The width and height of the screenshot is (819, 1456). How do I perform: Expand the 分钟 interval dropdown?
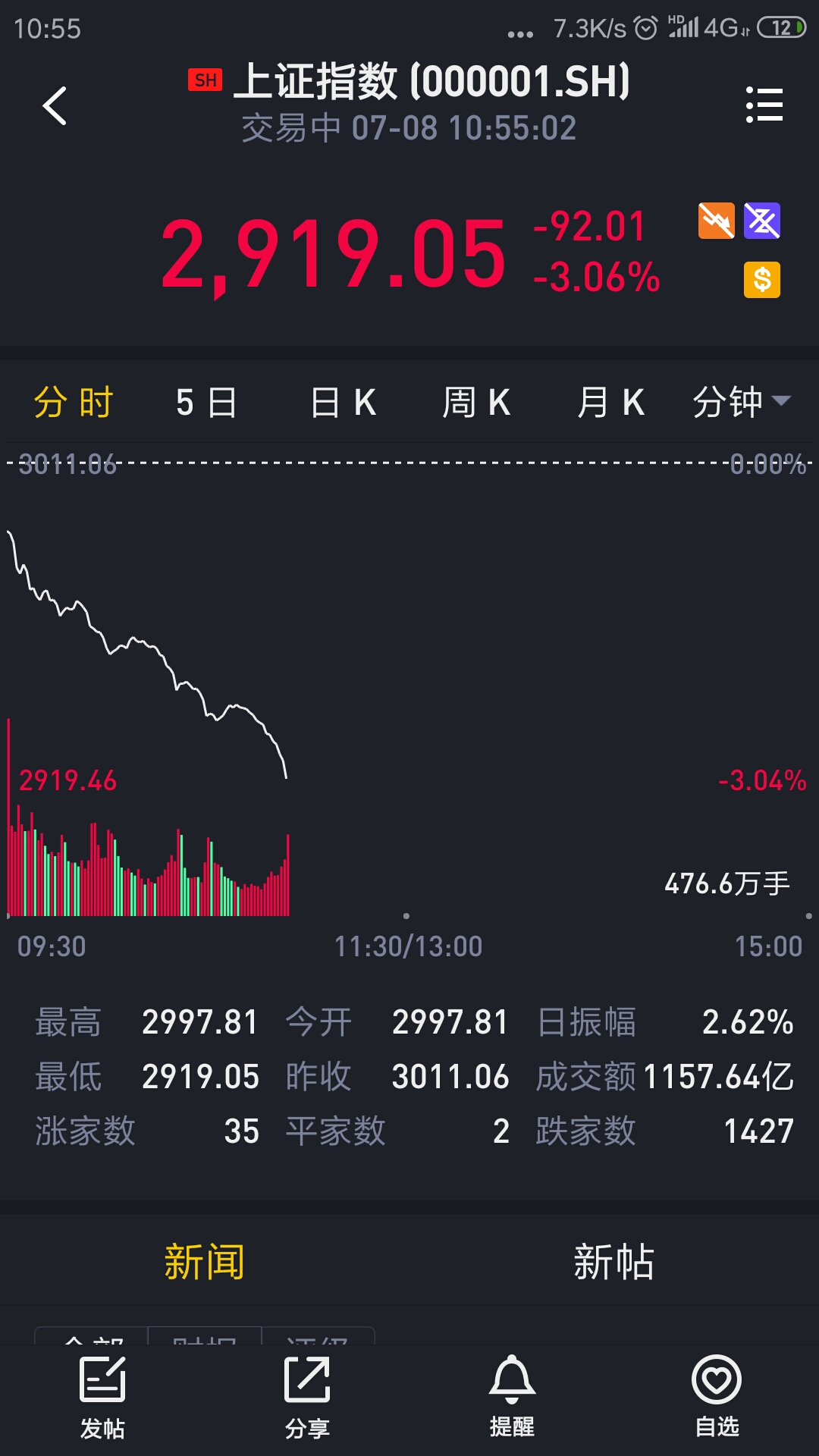(742, 402)
